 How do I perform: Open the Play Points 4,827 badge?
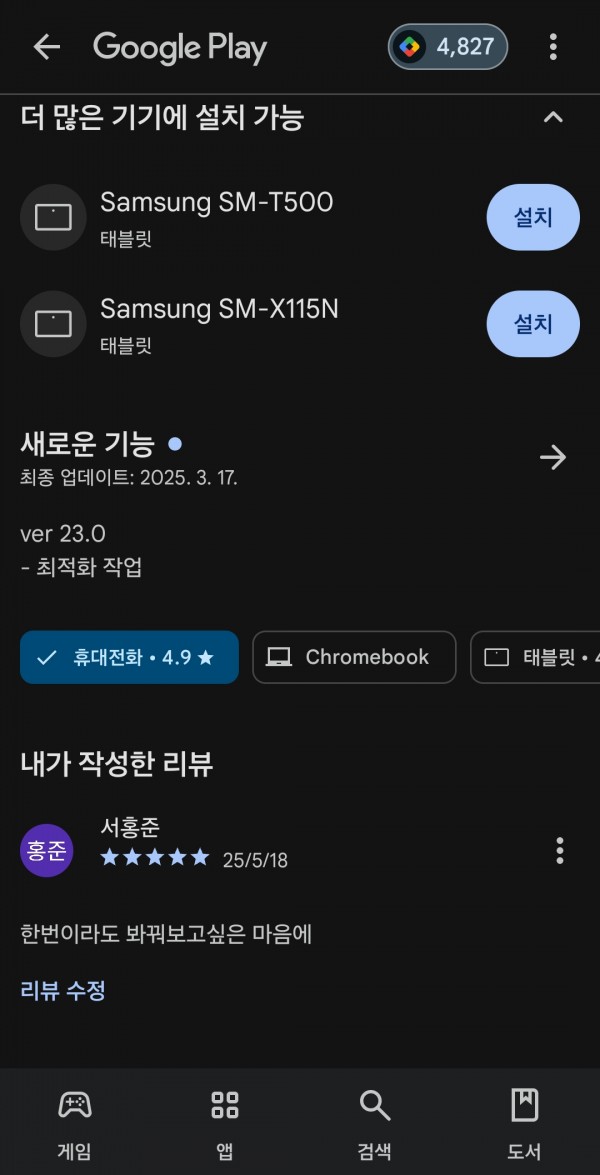pyautogui.click(x=448, y=47)
